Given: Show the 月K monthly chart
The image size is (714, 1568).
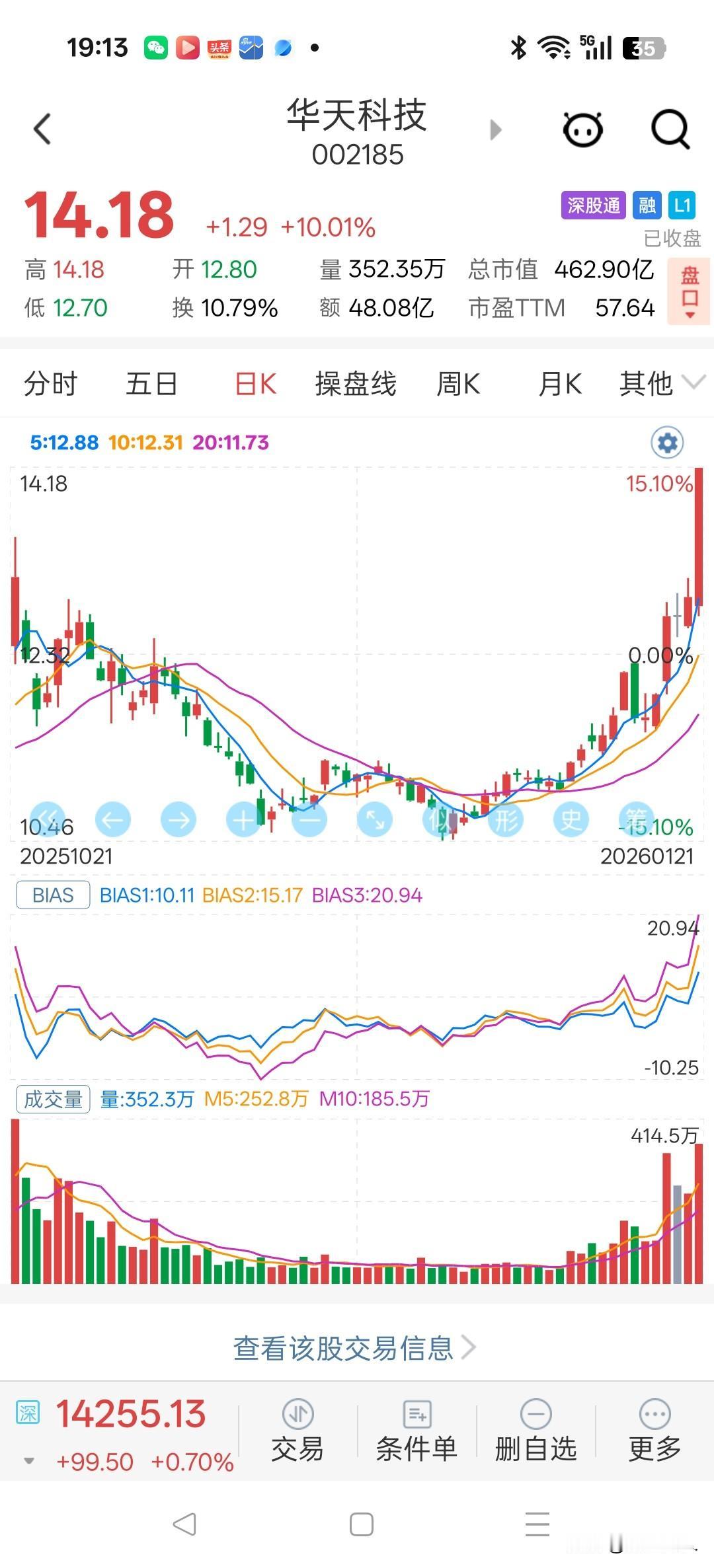Looking at the screenshot, I should click(560, 384).
